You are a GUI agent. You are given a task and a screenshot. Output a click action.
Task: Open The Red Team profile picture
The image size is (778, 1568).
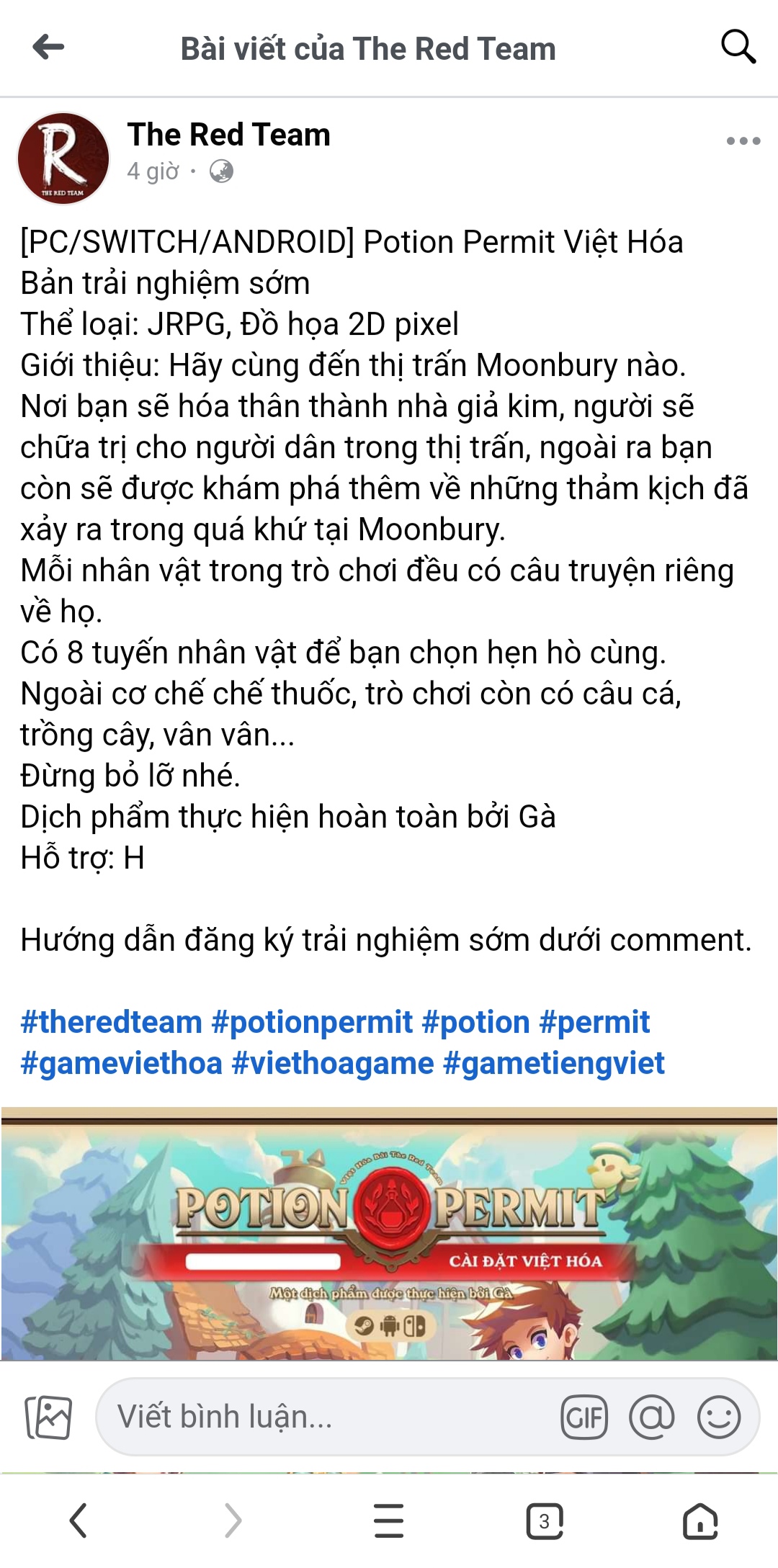63,158
